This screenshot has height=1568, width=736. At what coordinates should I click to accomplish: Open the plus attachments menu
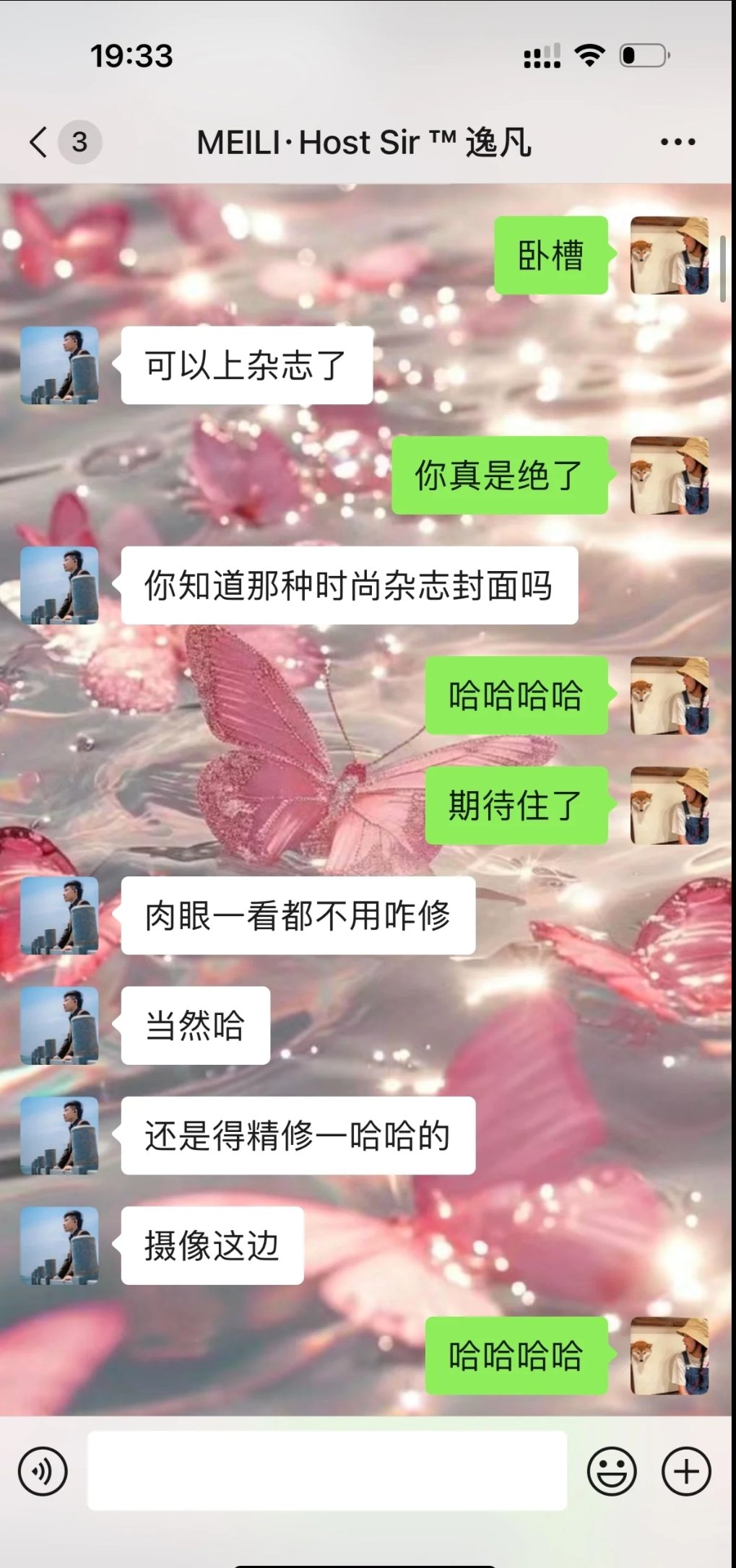(686, 1471)
